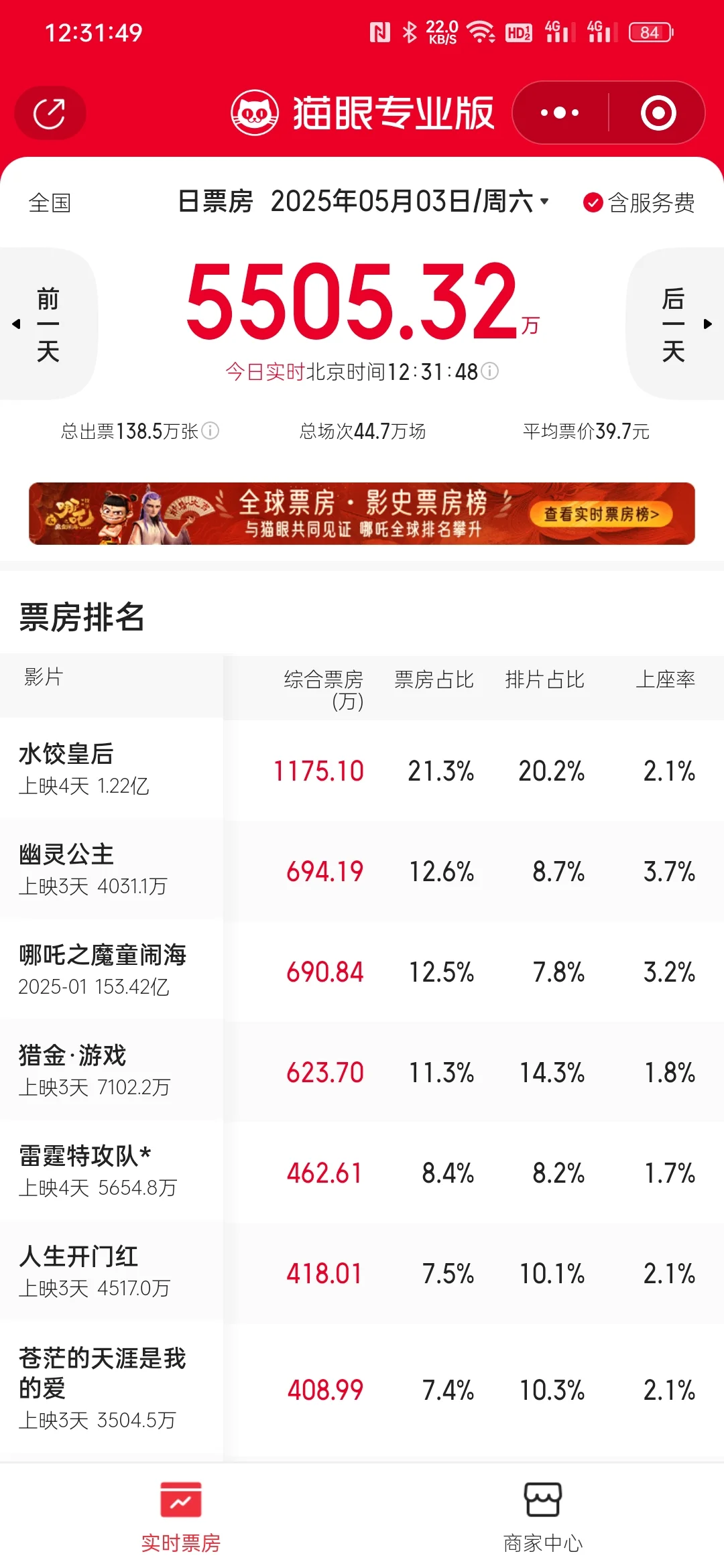Viewport: 724px width, 1568px height.
Task: Change the region from 全国
Action: click(50, 202)
